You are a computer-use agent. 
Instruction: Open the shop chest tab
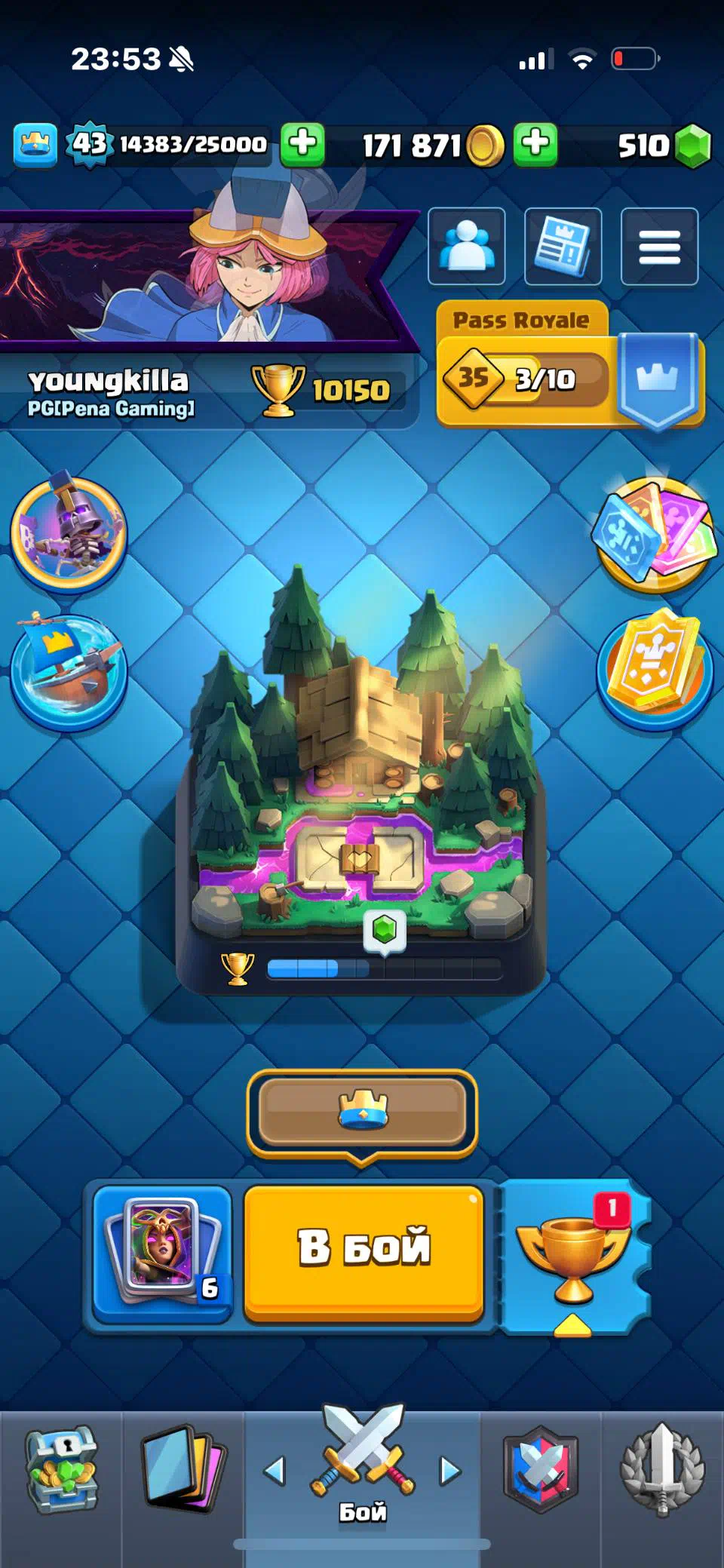point(61,1471)
